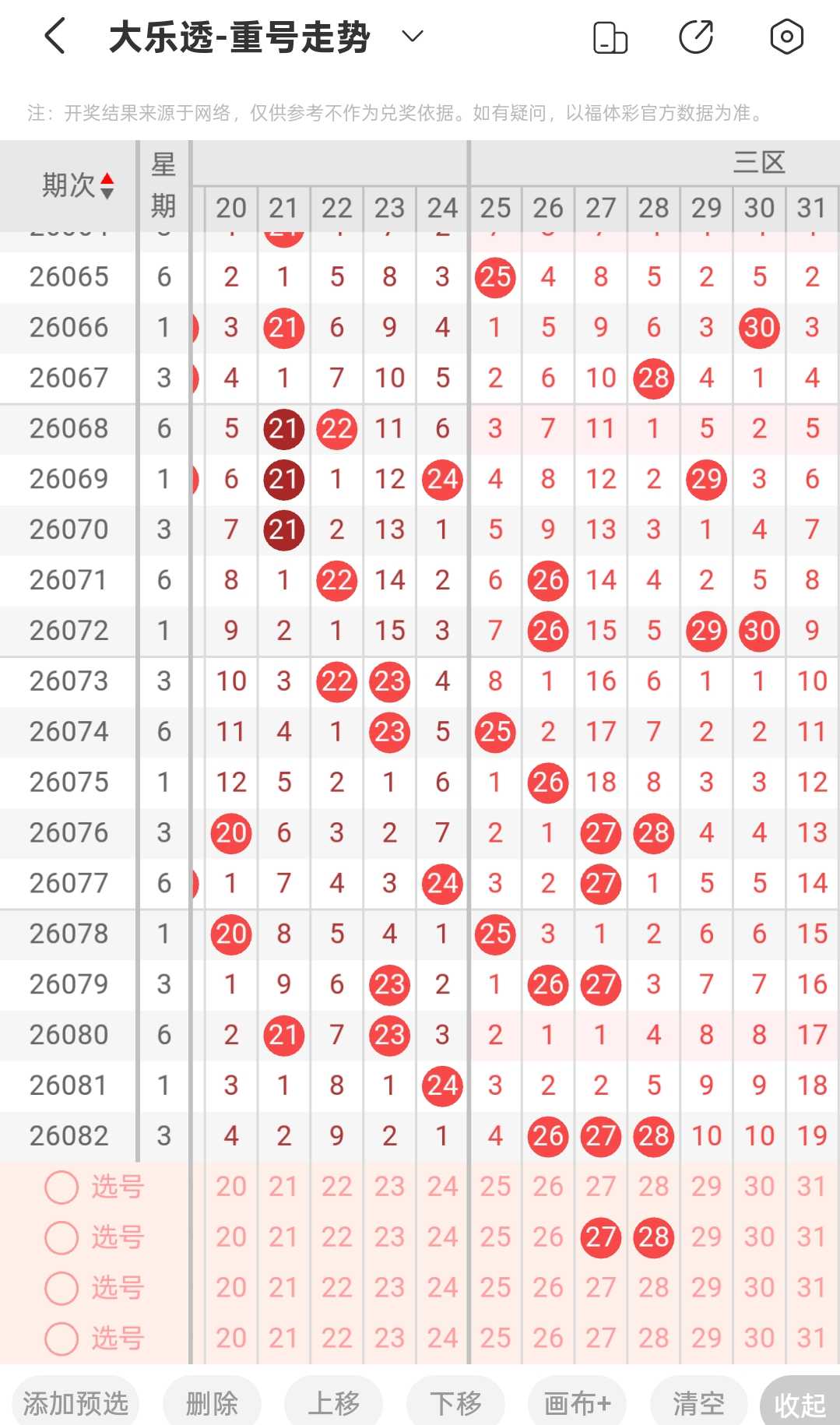Image resolution: width=840 pixels, height=1425 pixels.
Task: Deselect number 28 in the second selection row
Action: point(654,1237)
